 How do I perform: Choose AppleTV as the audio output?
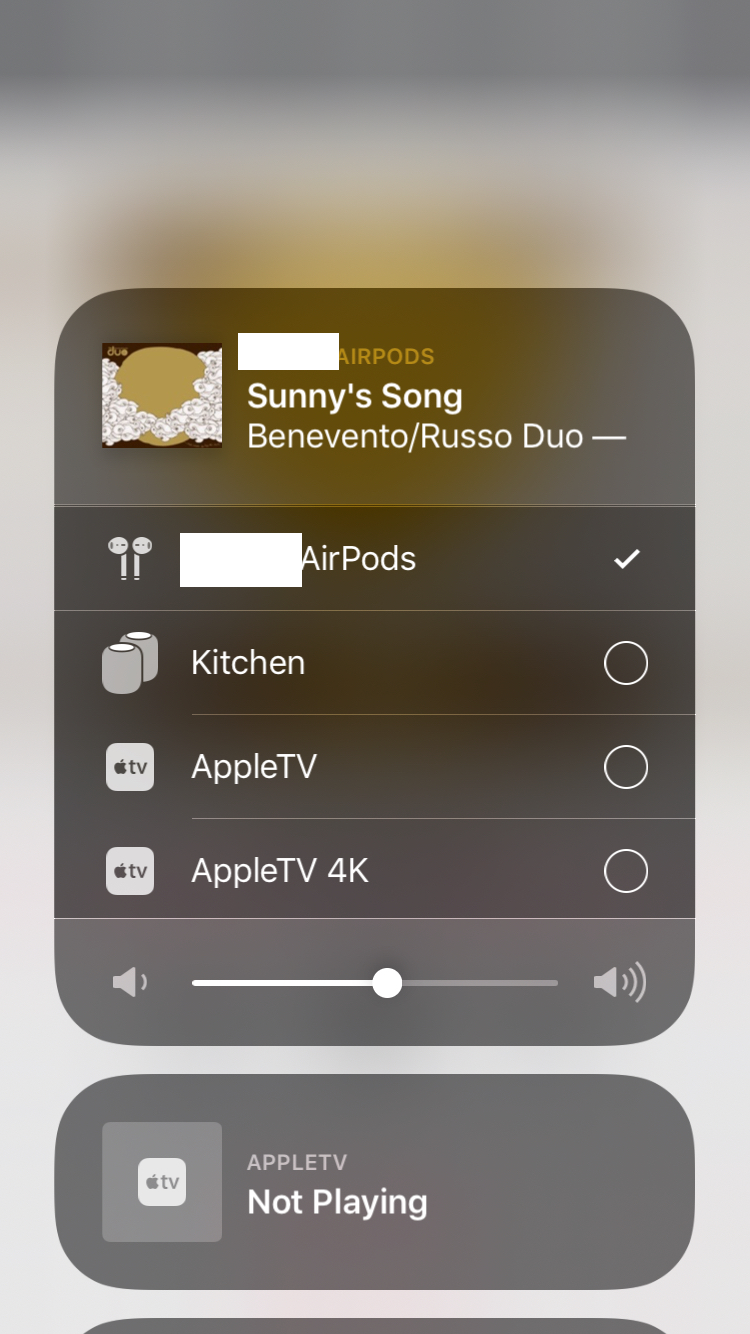[374, 767]
